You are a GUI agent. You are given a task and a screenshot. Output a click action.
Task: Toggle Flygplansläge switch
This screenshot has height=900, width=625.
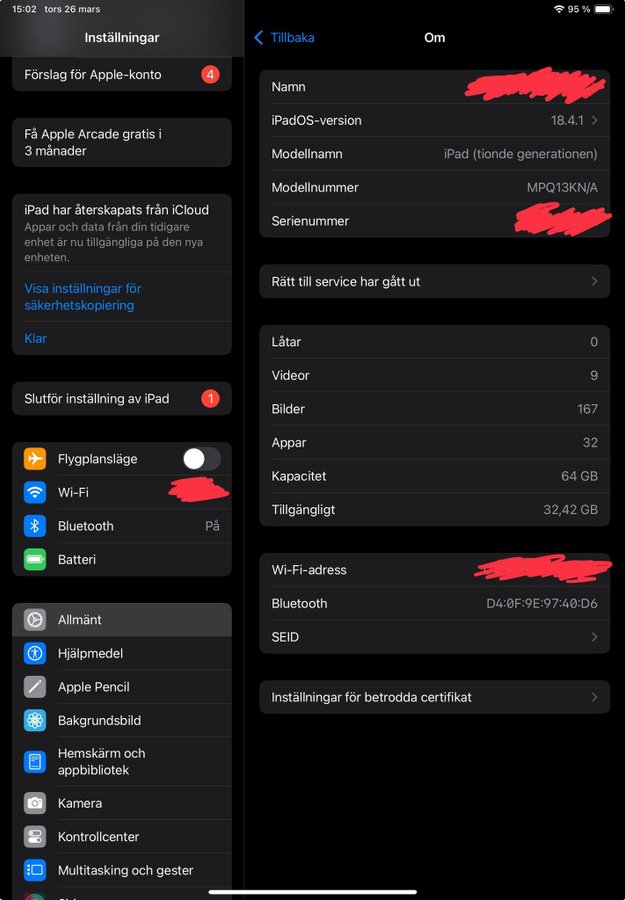201,459
